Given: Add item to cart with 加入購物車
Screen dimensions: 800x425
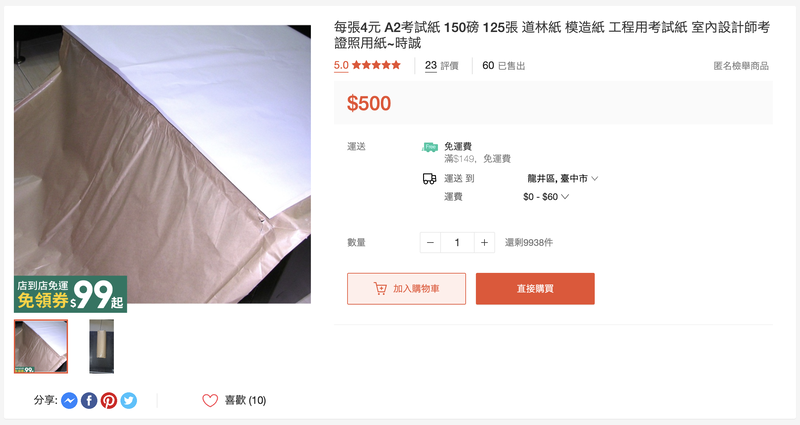Looking at the screenshot, I should click(x=406, y=288).
